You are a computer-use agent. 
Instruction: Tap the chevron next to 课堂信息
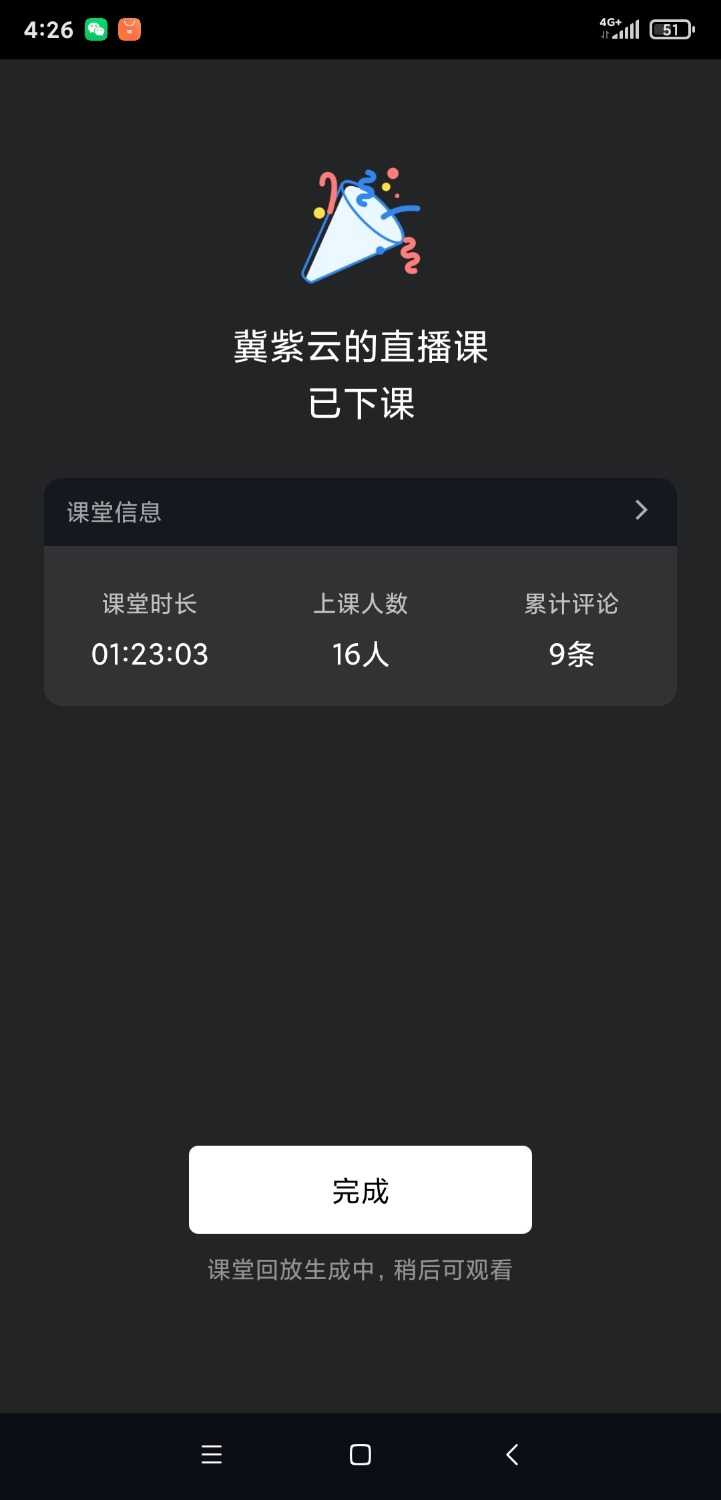coord(641,510)
